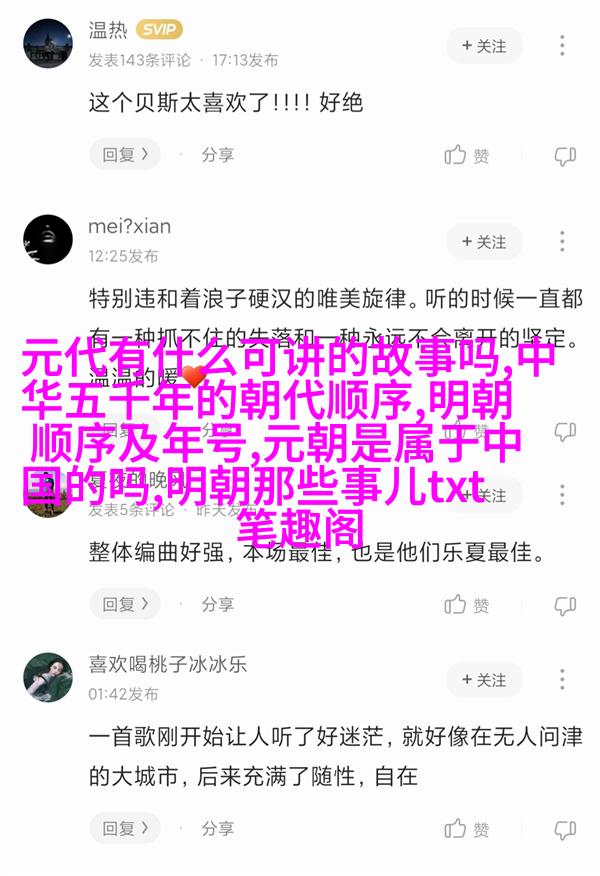Screen dimensions: 600x876
Task: Like the 一首歌刚开始 comment
Action: coord(467,829)
